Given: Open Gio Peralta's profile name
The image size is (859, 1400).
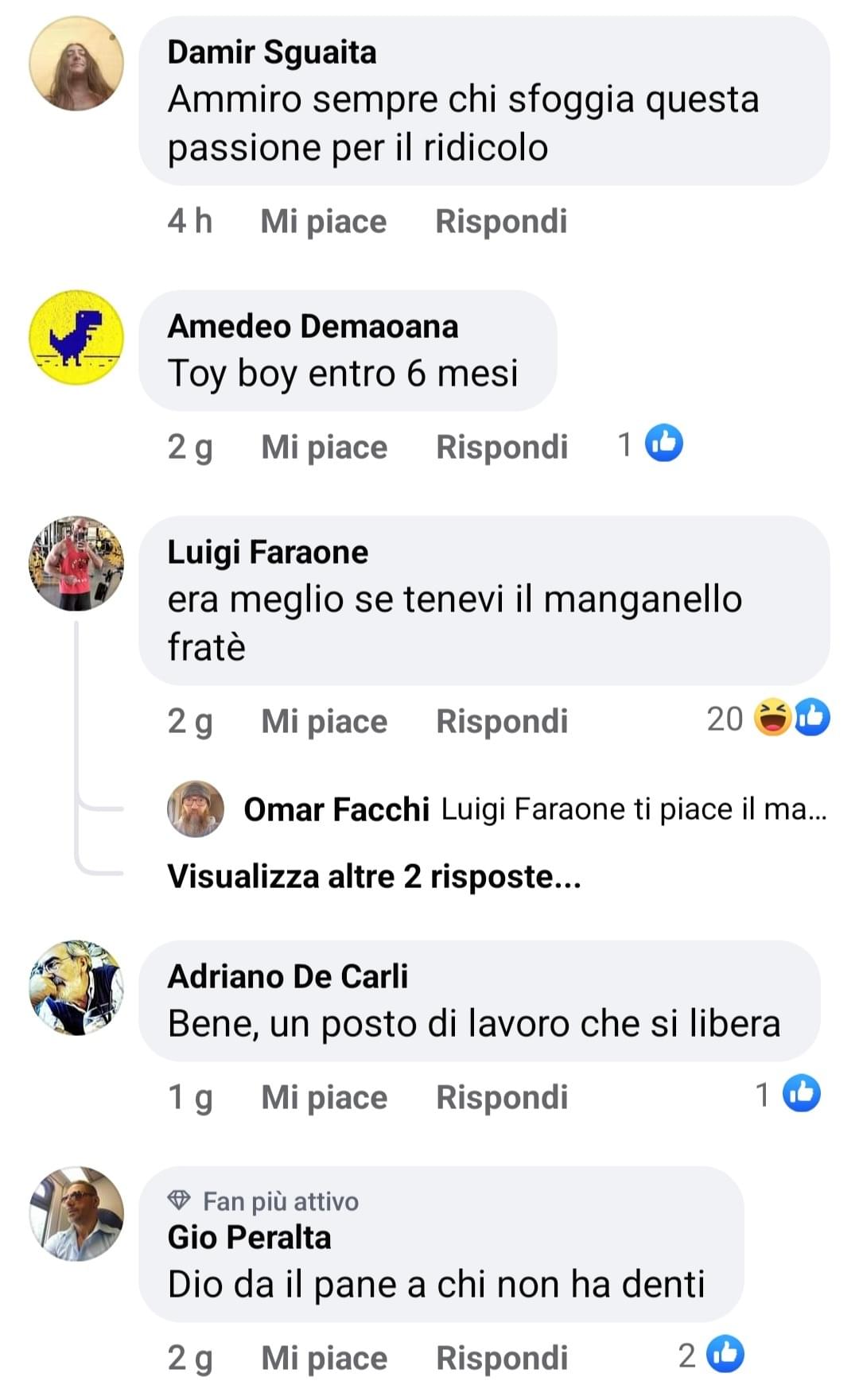Looking at the screenshot, I should [x=249, y=1237].
